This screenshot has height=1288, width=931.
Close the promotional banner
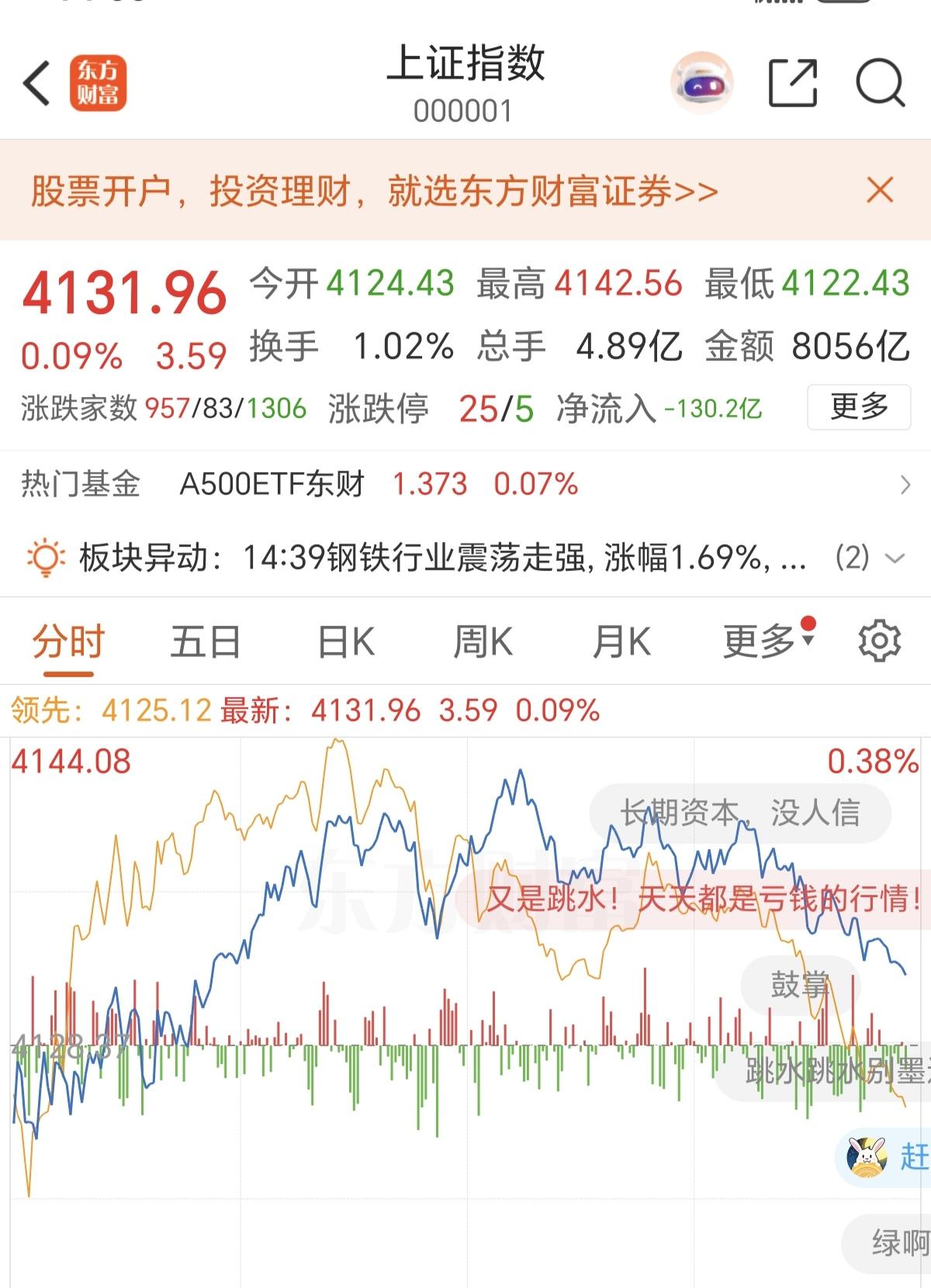pos(878,188)
